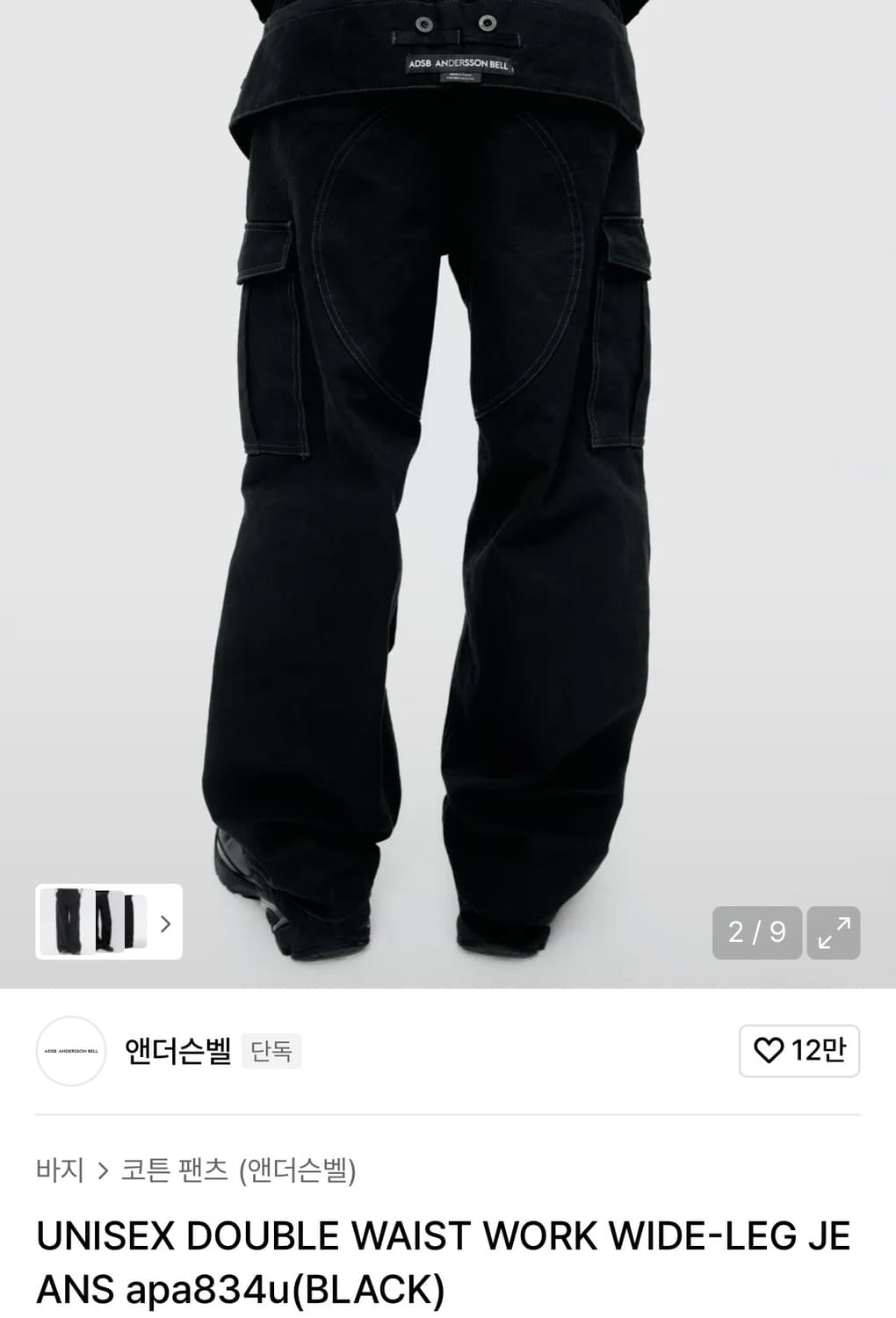Click the ADSB Andersson Bell brand logo
This screenshot has height=1318, width=896.
click(70, 1052)
